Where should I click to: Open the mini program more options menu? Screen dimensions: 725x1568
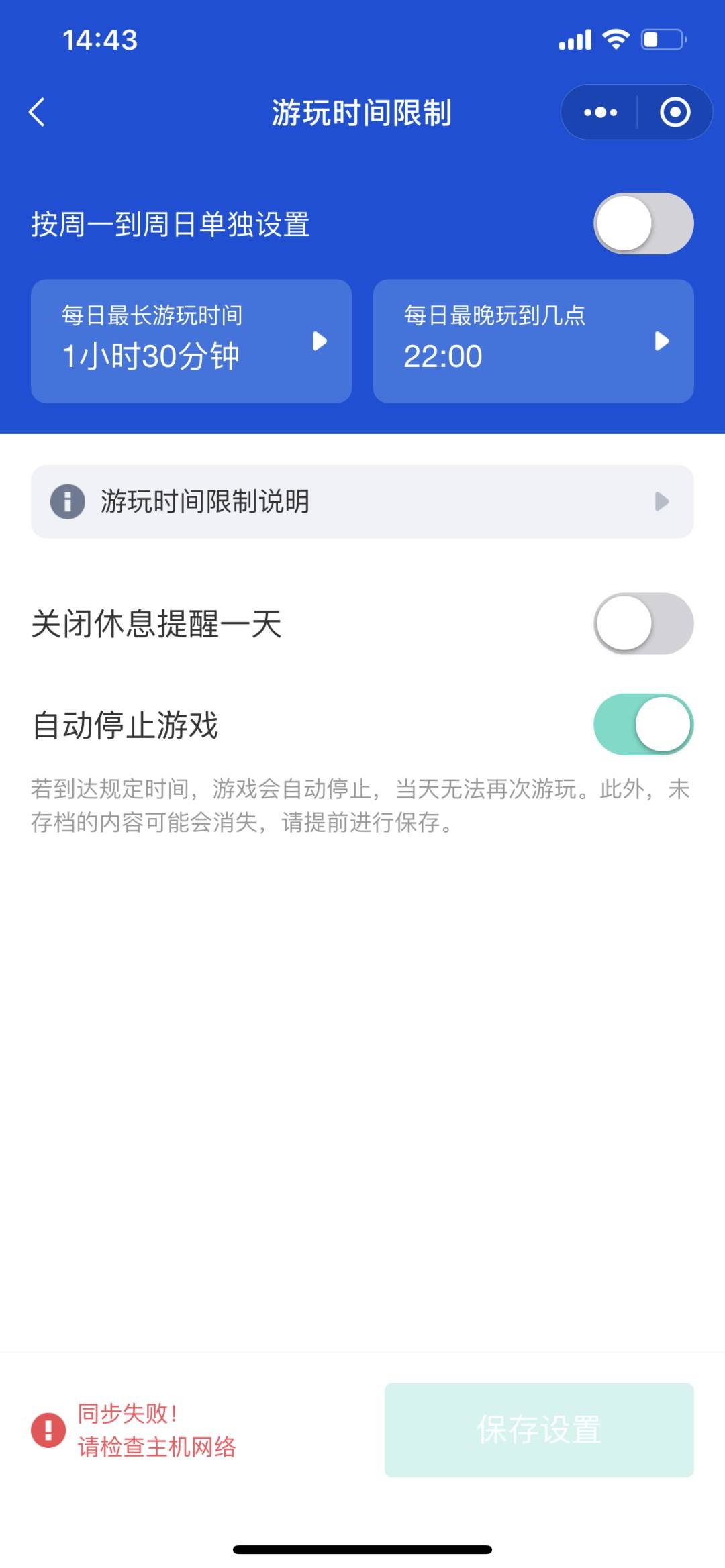click(x=600, y=112)
